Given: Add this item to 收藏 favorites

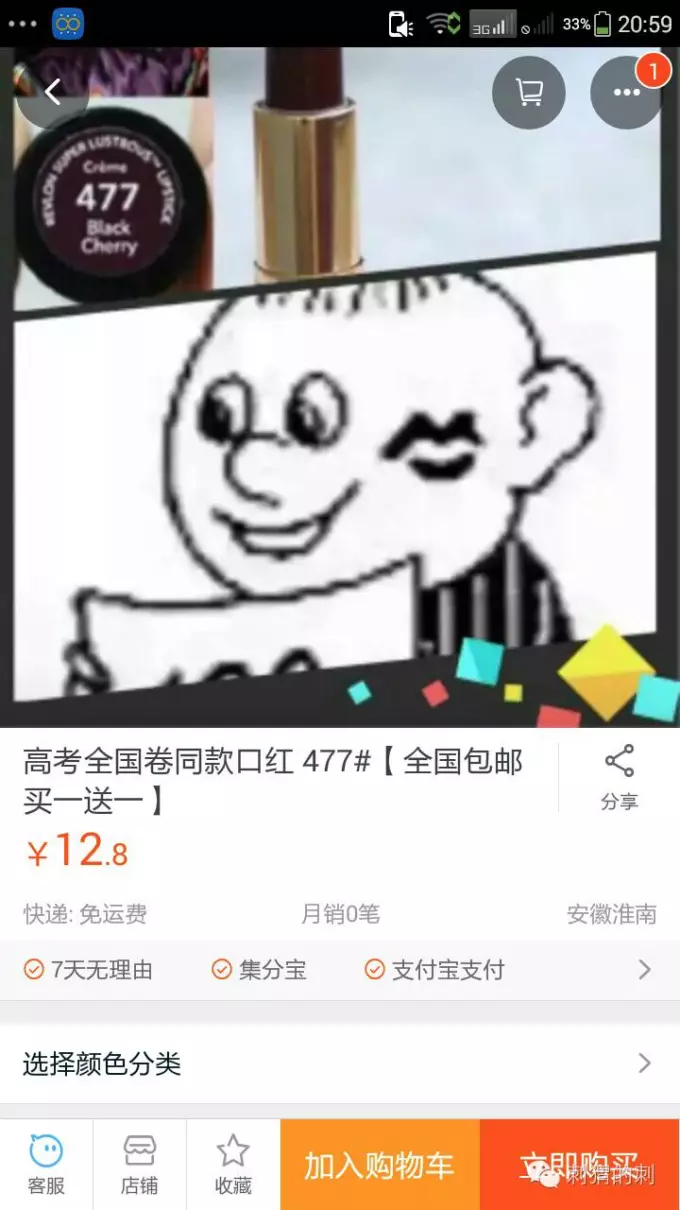Looking at the screenshot, I should tap(233, 1165).
